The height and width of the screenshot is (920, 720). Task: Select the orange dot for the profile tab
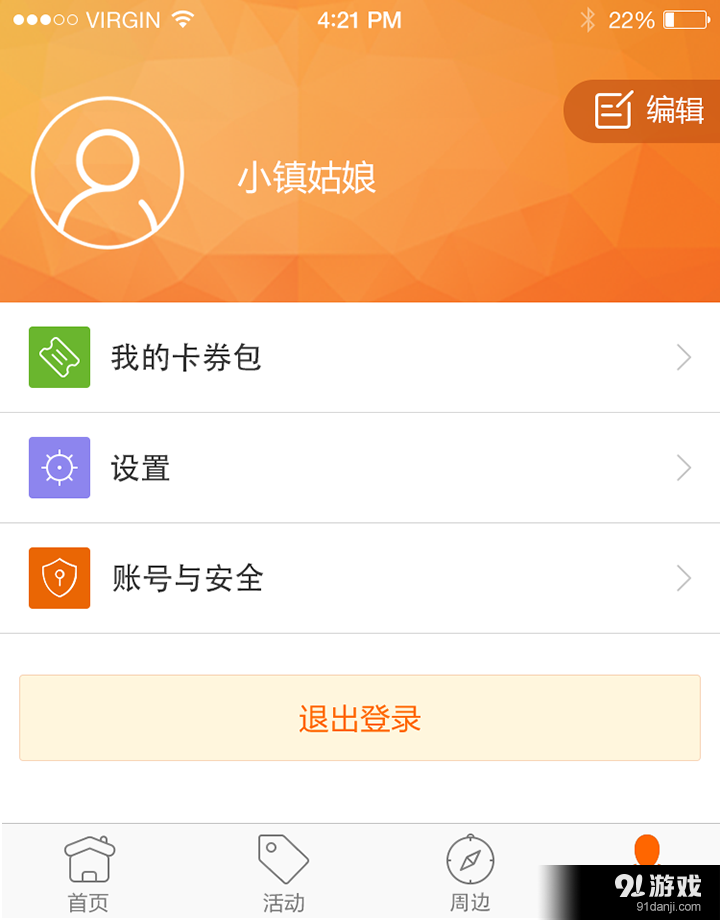(646, 847)
